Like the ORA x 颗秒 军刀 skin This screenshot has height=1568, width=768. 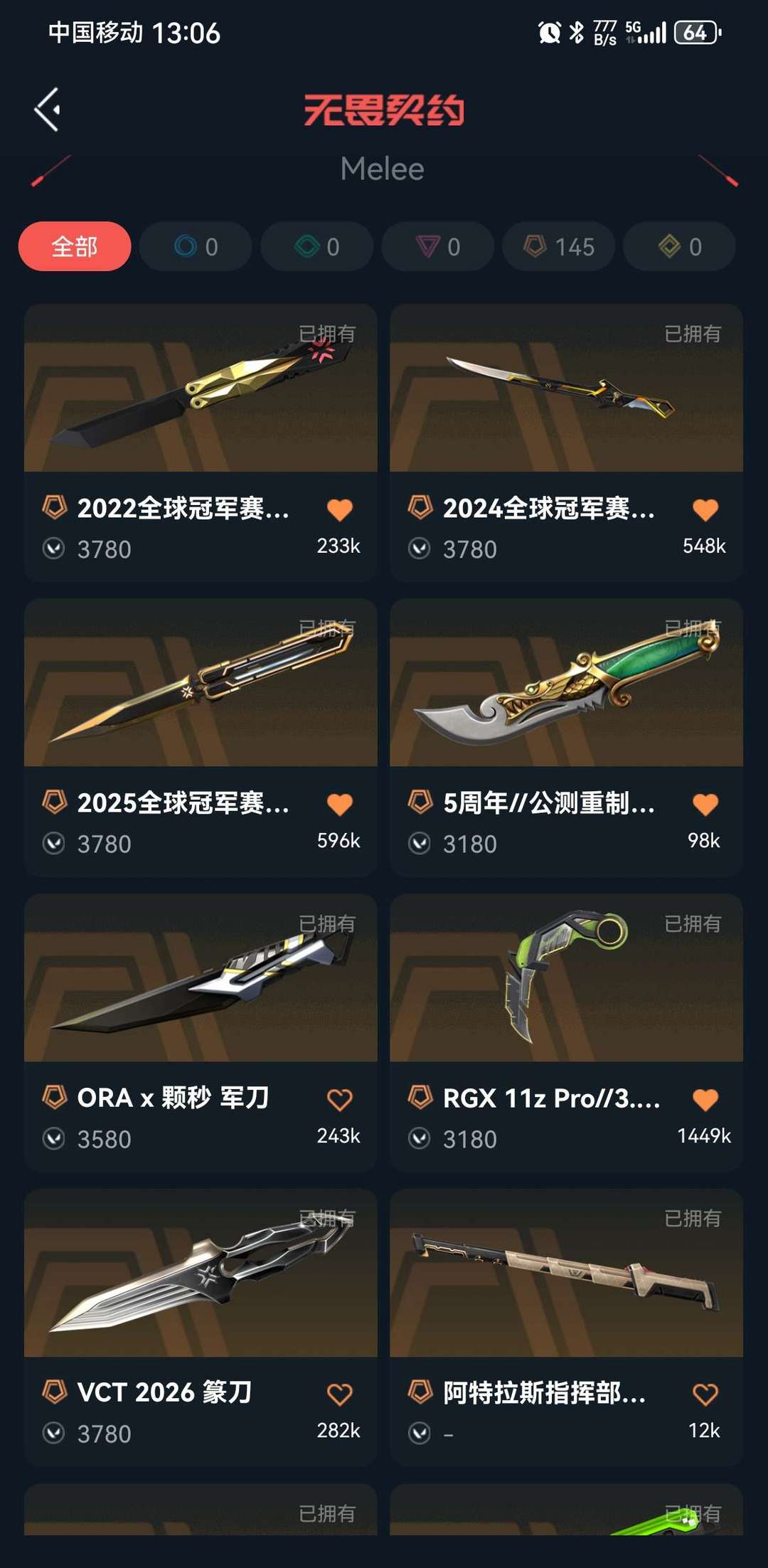(x=339, y=1100)
